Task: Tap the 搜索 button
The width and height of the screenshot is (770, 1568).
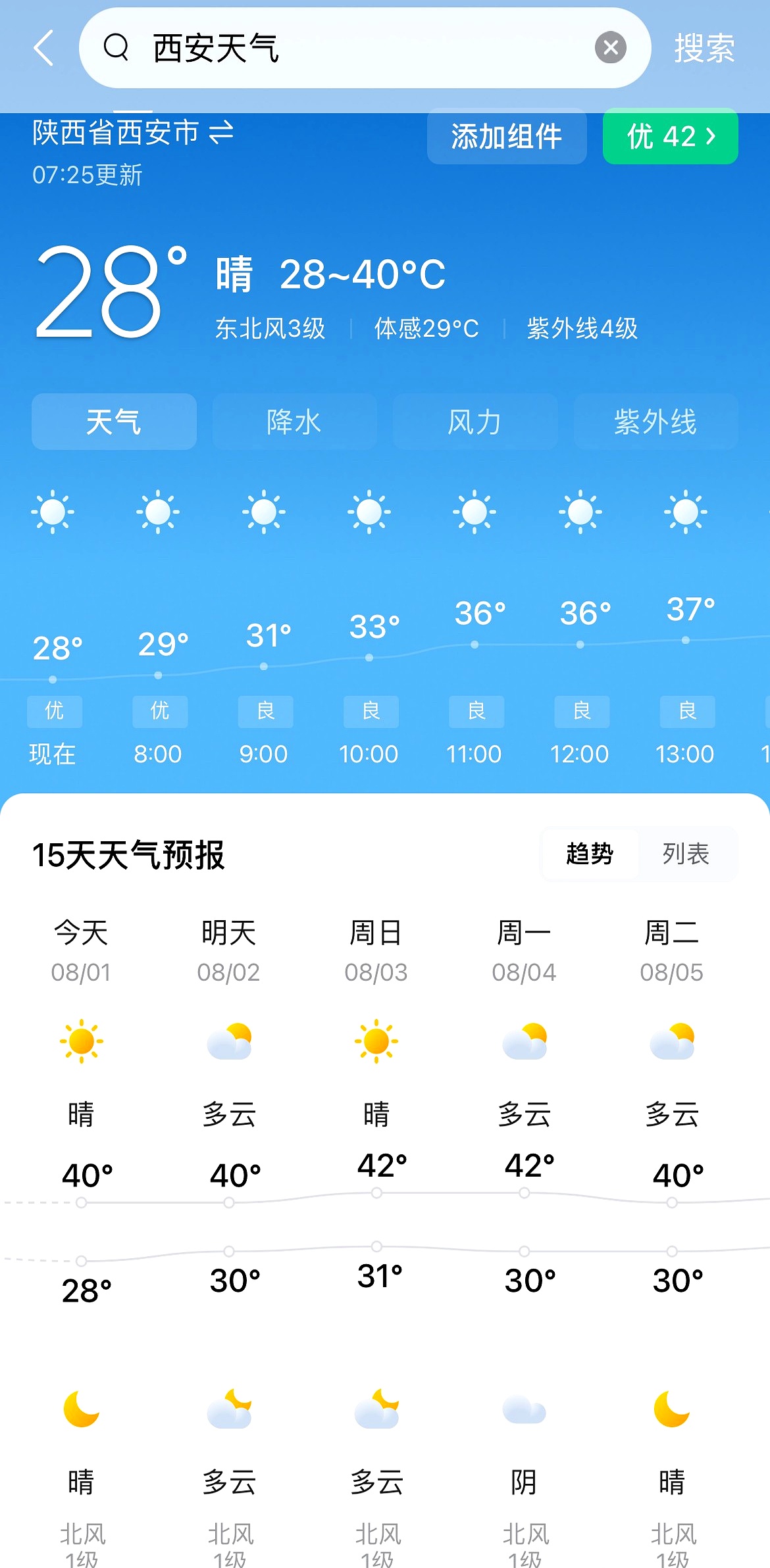Action: (704, 48)
